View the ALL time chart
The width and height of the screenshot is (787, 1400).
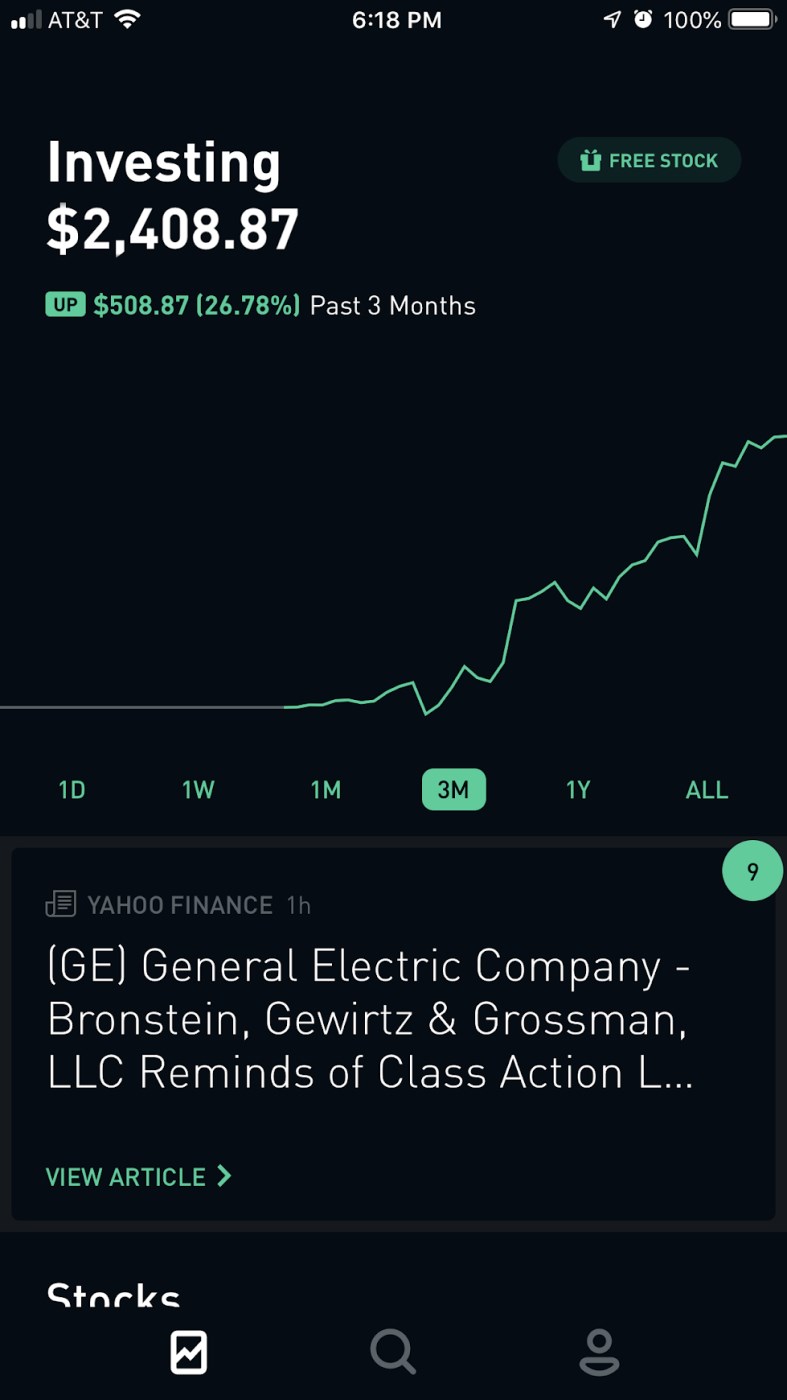tap(706, 790)
